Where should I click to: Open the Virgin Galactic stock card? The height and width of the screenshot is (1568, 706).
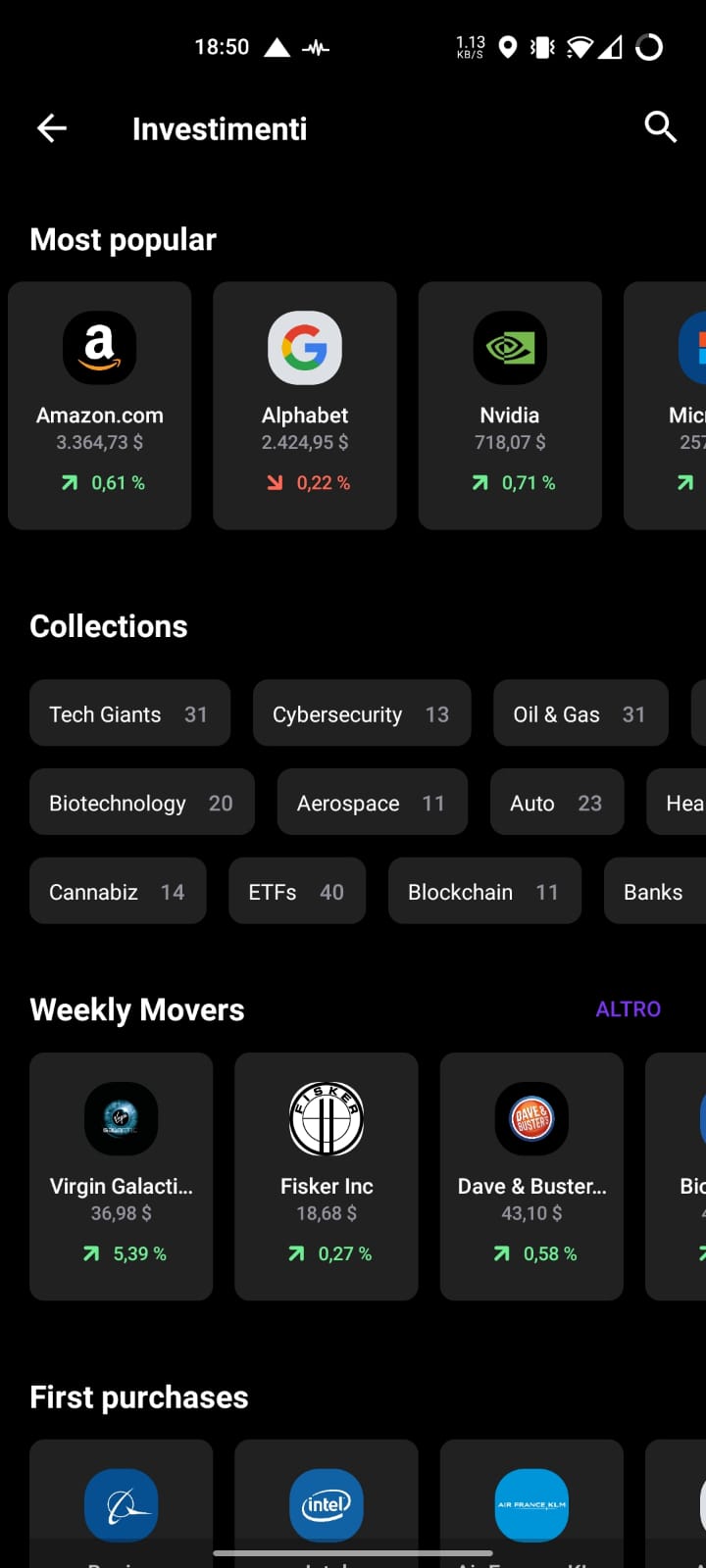[x=122, y=1176]
